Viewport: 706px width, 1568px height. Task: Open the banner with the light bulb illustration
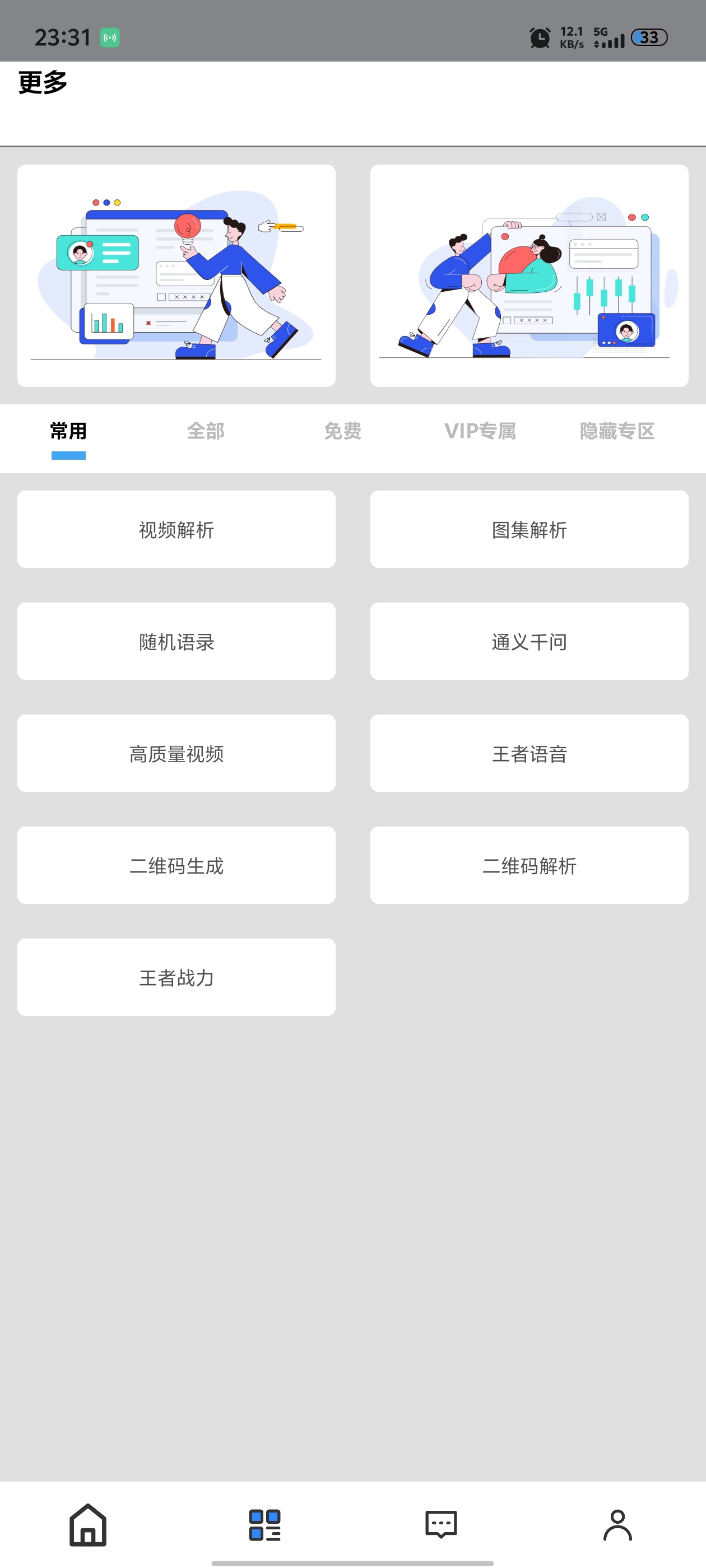tap(176, 276)
